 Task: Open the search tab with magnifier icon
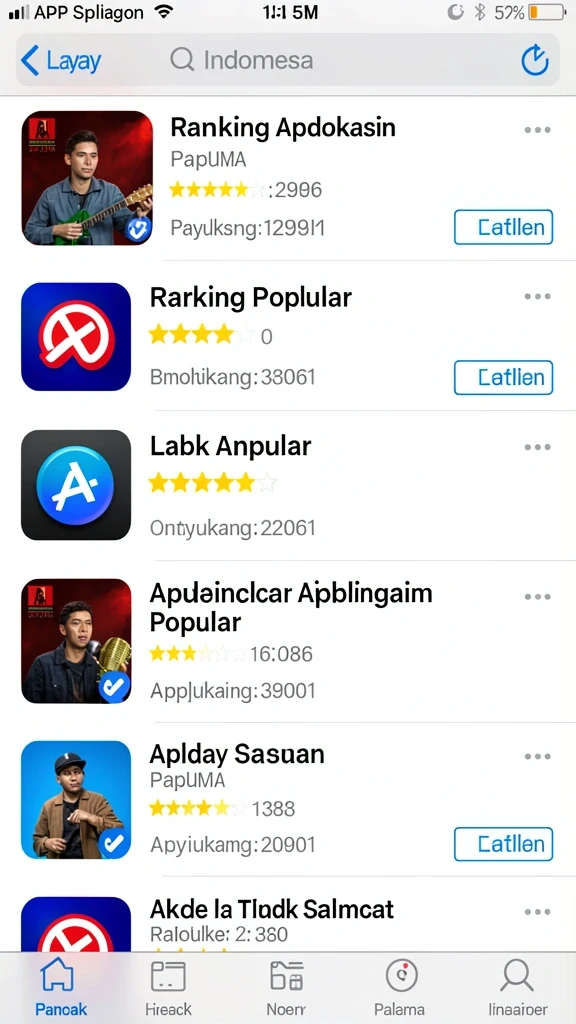pos(518,987)
